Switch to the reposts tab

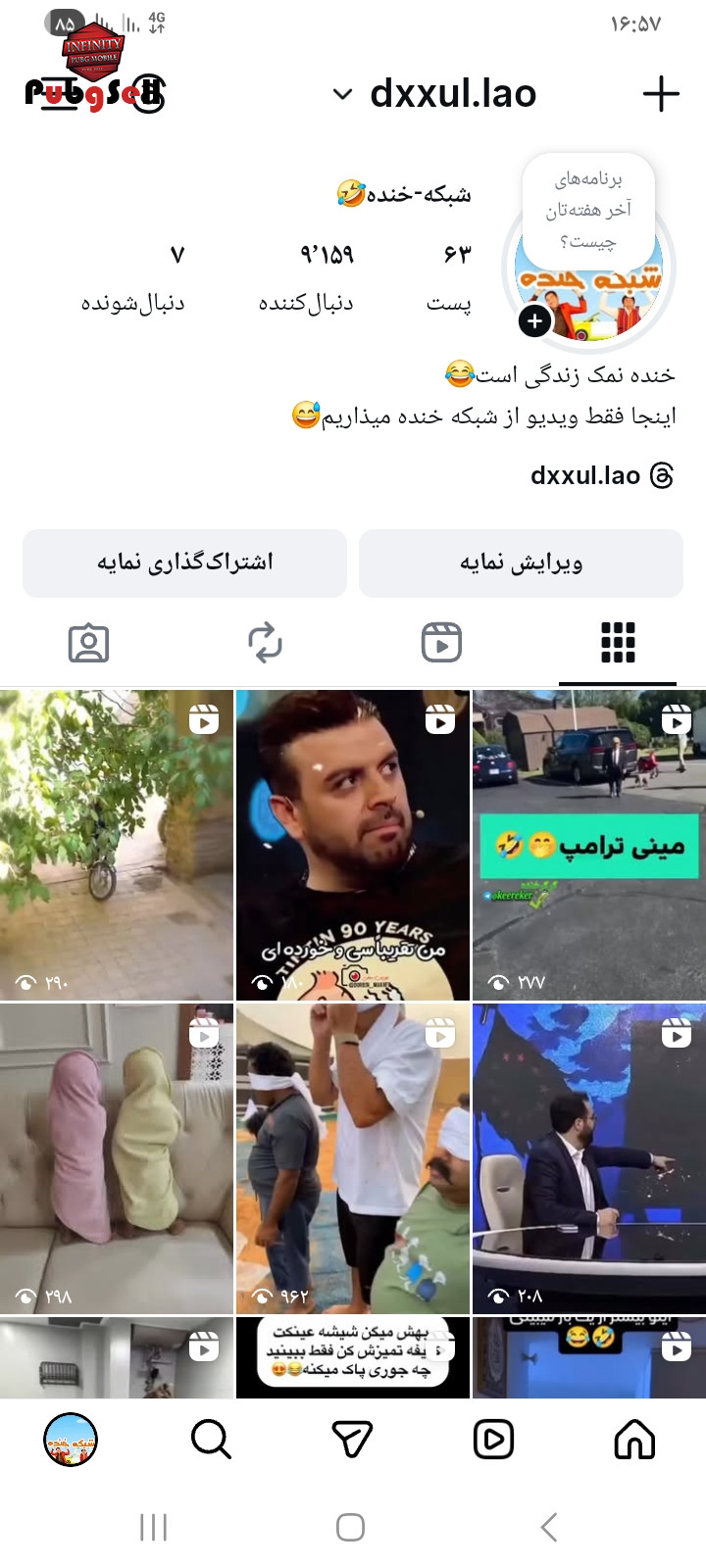click(x=265, y=643)
